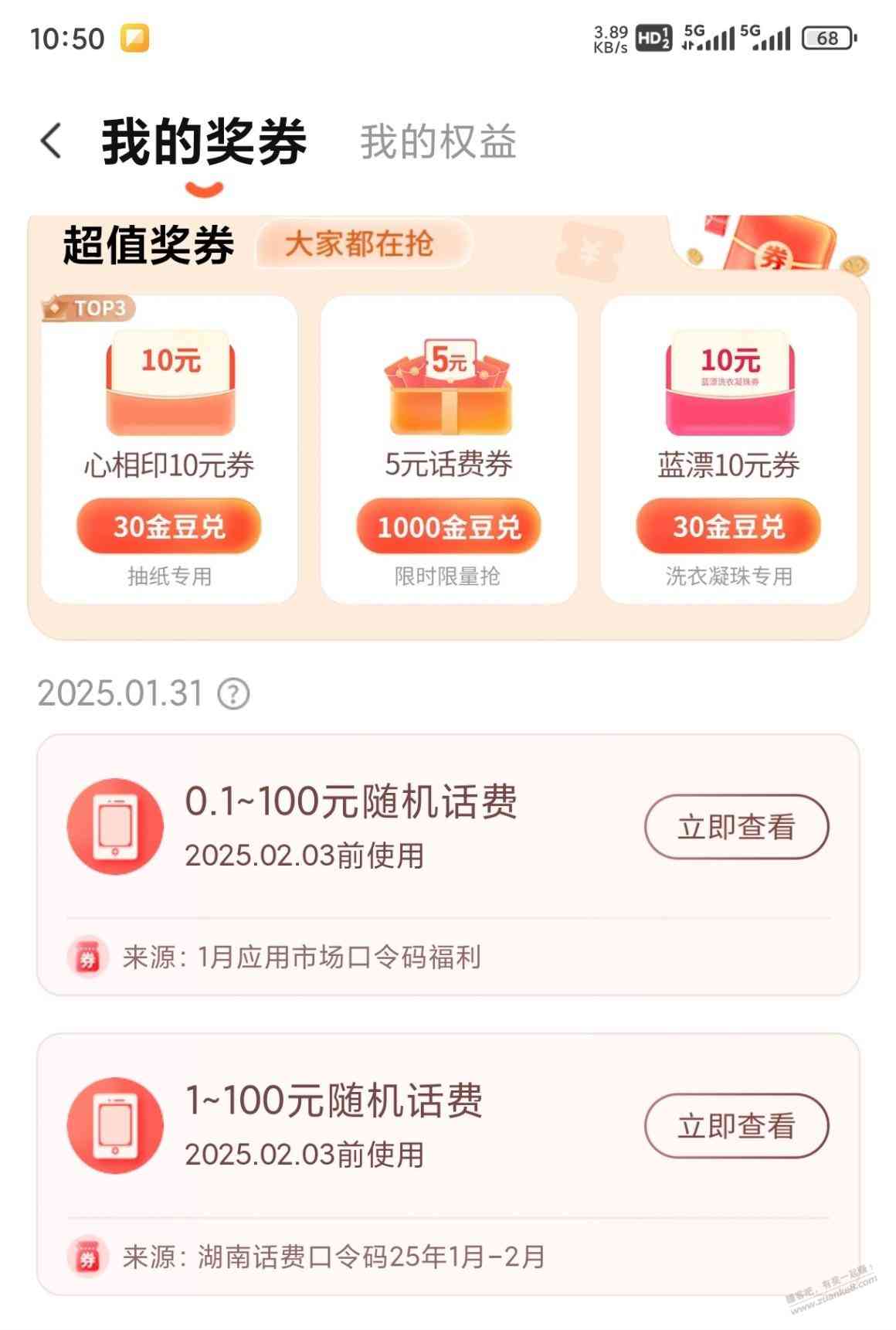Tap 立即查看 for 0.1~100元随机话费
This screenshot has height=1330, width=896.
point(736,827)
